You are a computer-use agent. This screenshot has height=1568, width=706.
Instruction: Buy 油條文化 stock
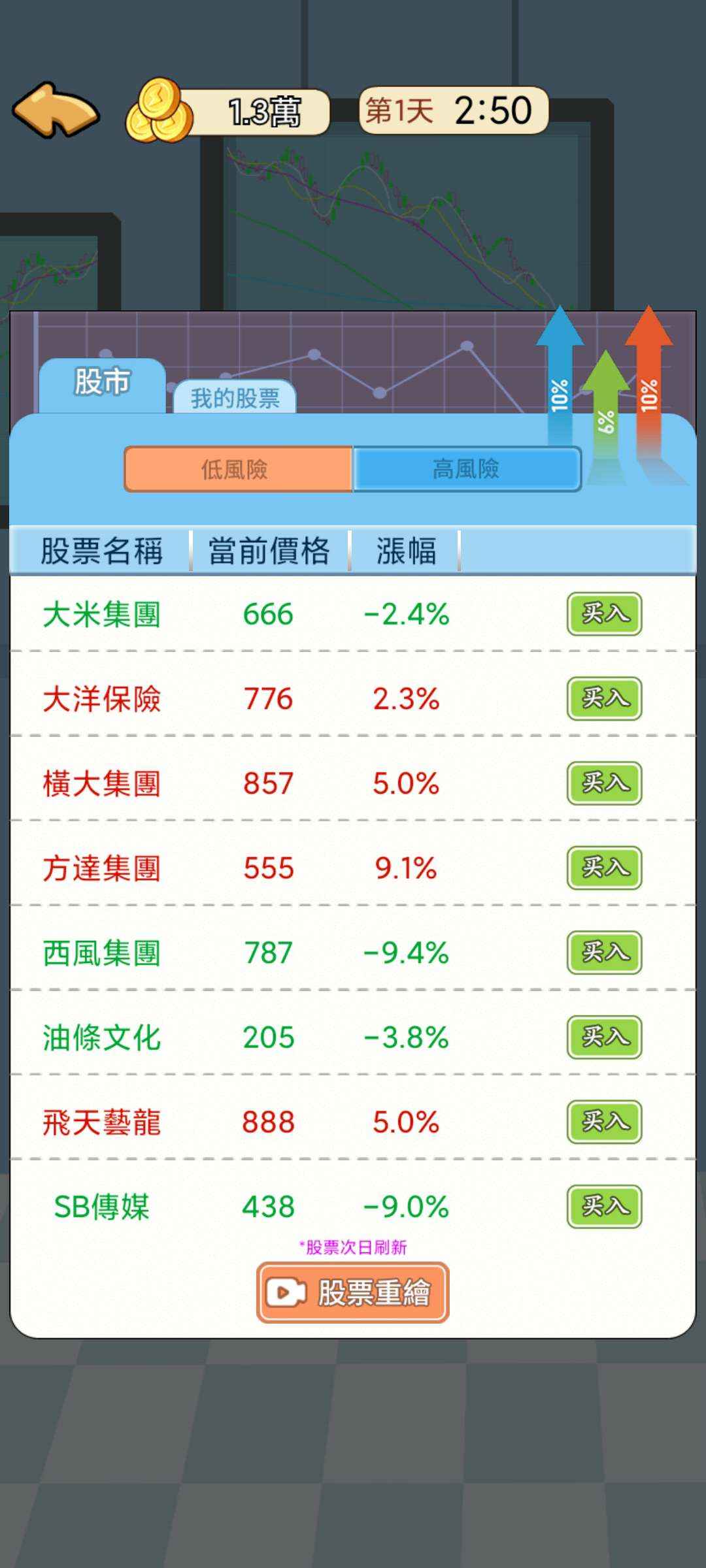click(x=604, y=1037)
